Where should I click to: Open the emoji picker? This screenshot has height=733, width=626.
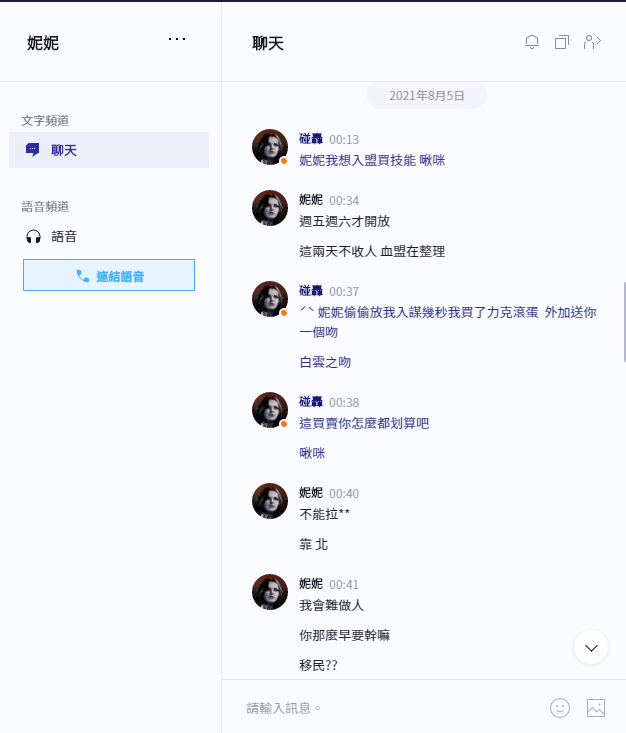[560, 708]
